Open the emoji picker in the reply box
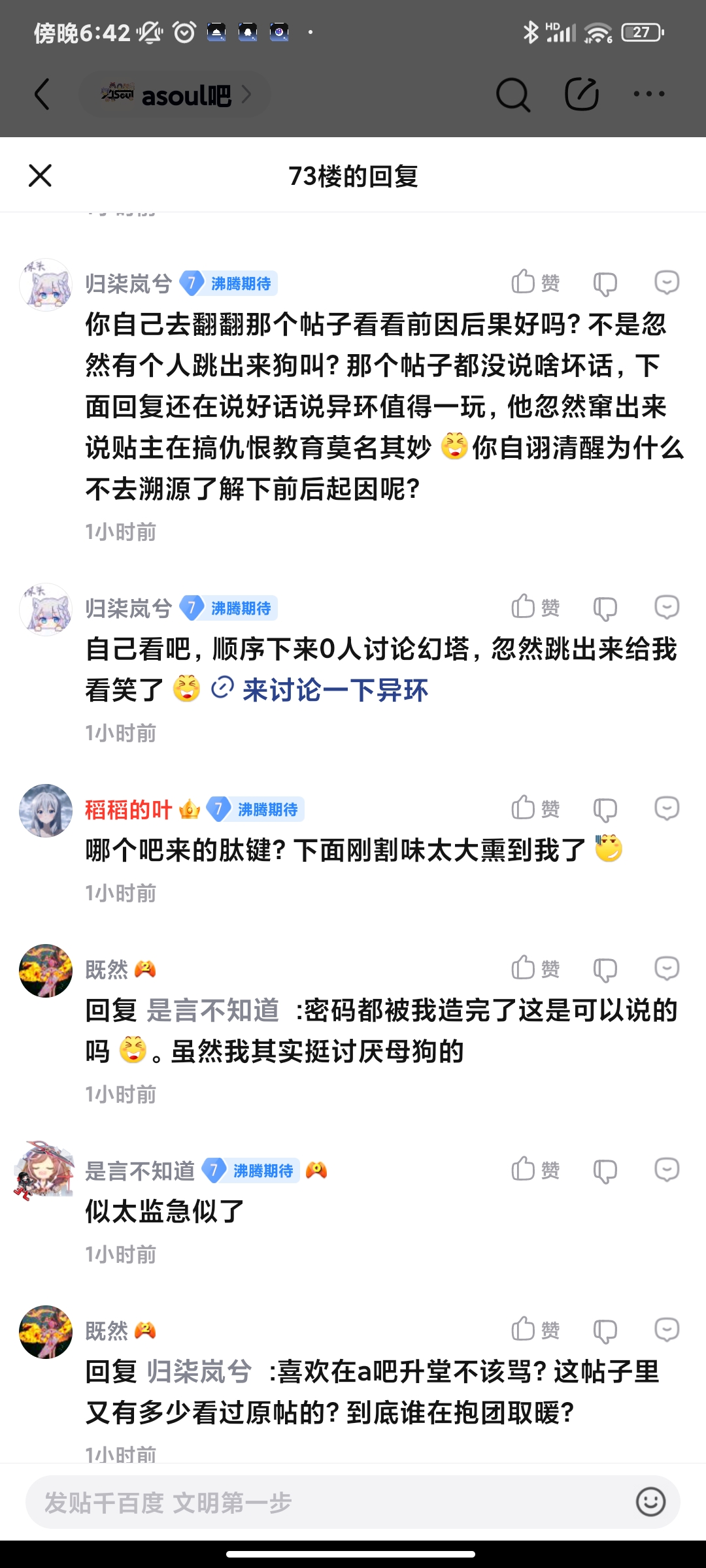Image resolution: width=706 pixels, height=1568 pixels. (650, 1502)
